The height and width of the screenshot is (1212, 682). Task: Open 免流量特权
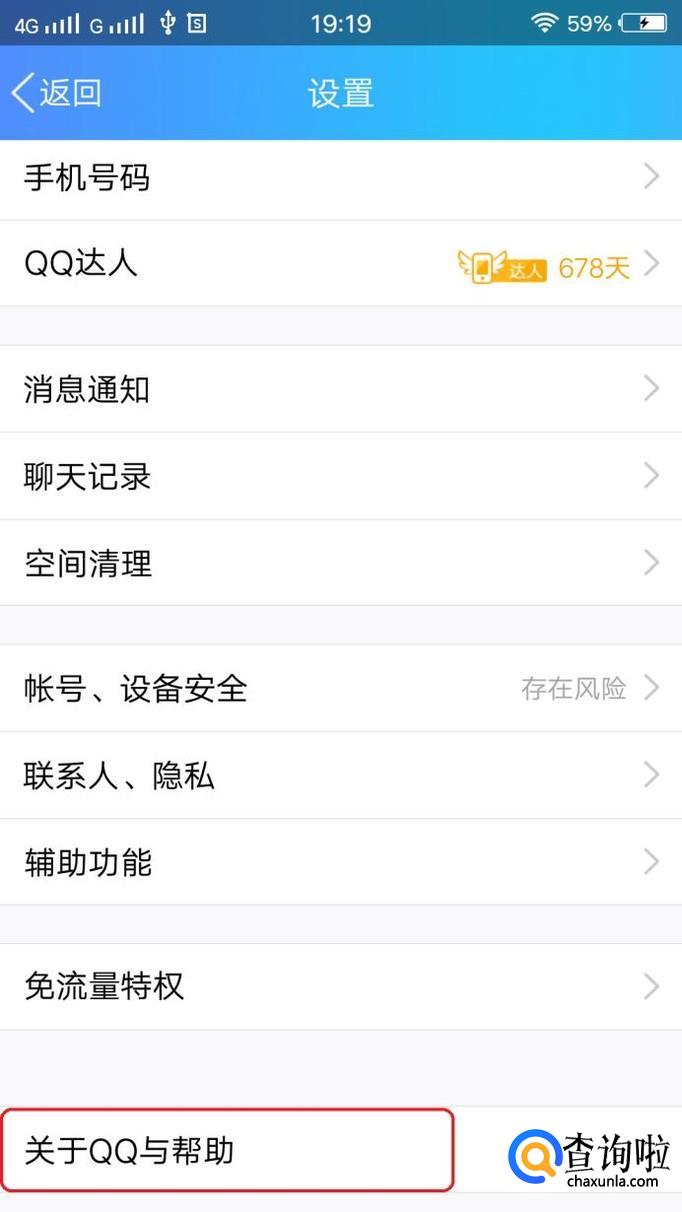coord(340,987)
